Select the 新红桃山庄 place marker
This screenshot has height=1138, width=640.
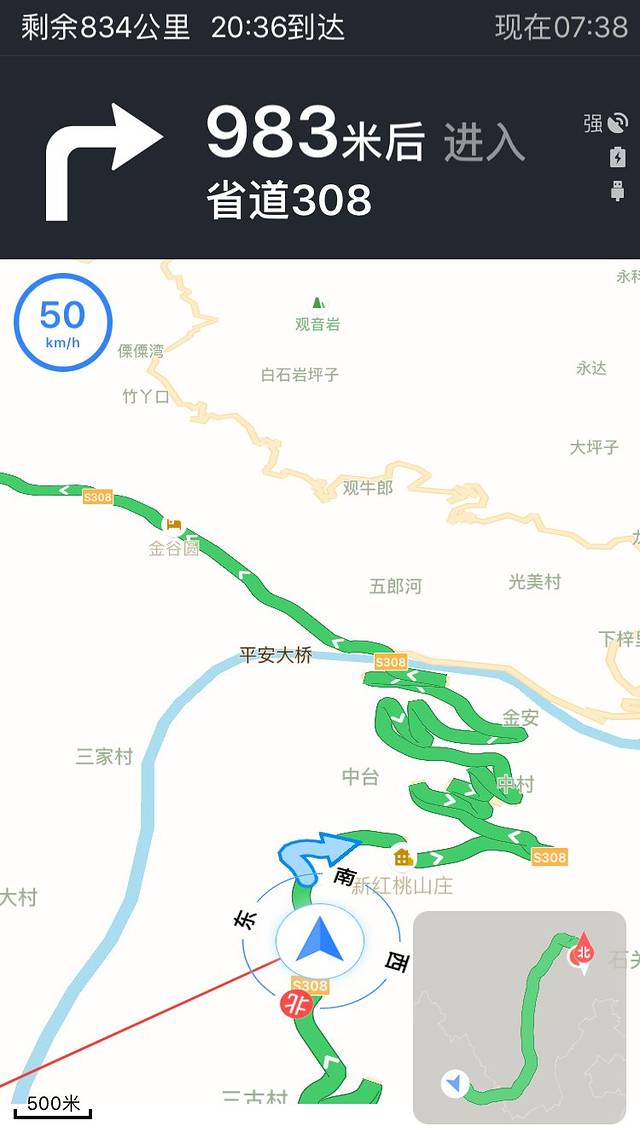(403, 858)
